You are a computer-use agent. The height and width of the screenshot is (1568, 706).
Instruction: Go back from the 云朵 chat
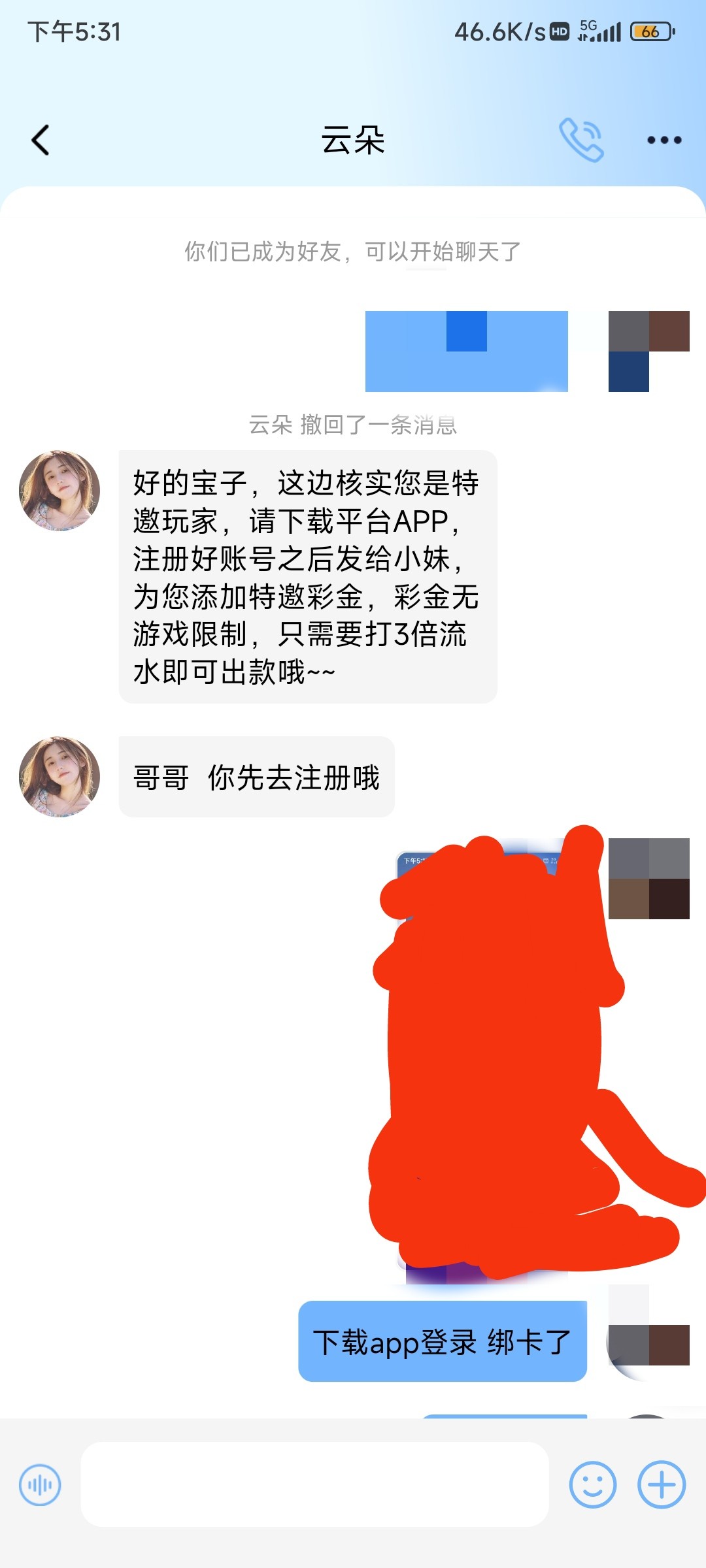point(41,140)
